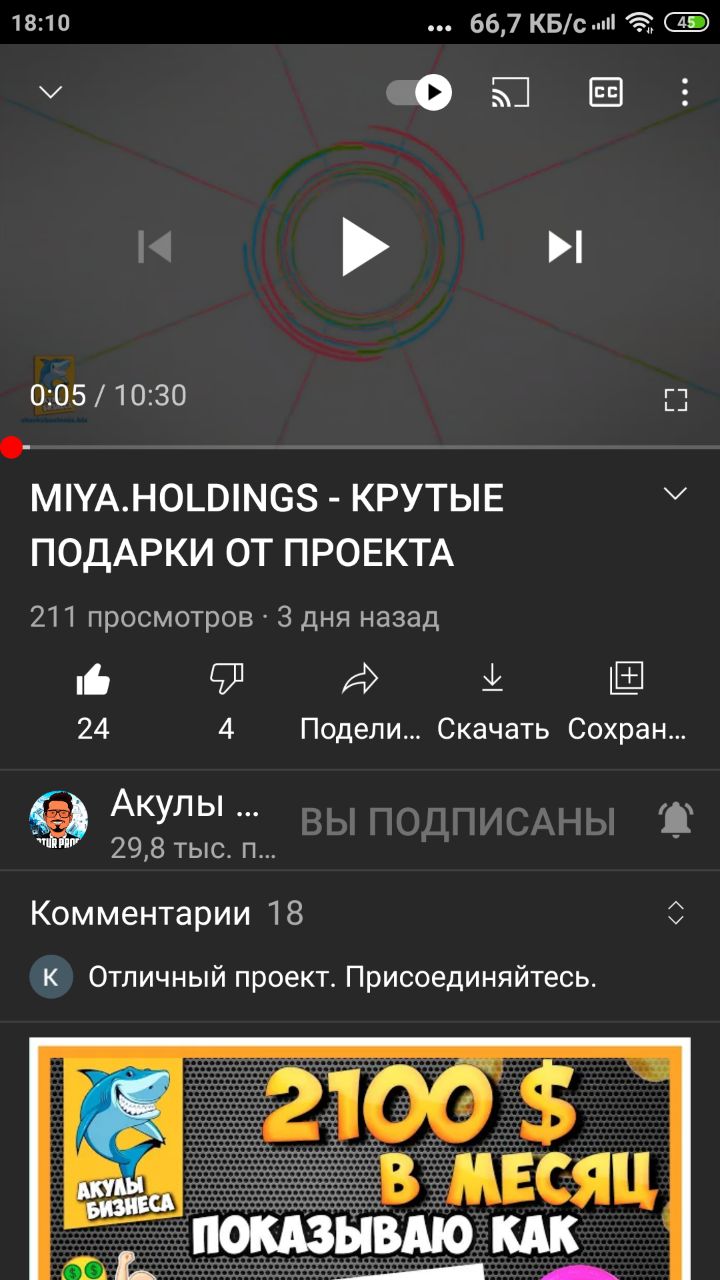Screen dimensions: 720x1280
Task: Skip to the next video
Action: 565,247
